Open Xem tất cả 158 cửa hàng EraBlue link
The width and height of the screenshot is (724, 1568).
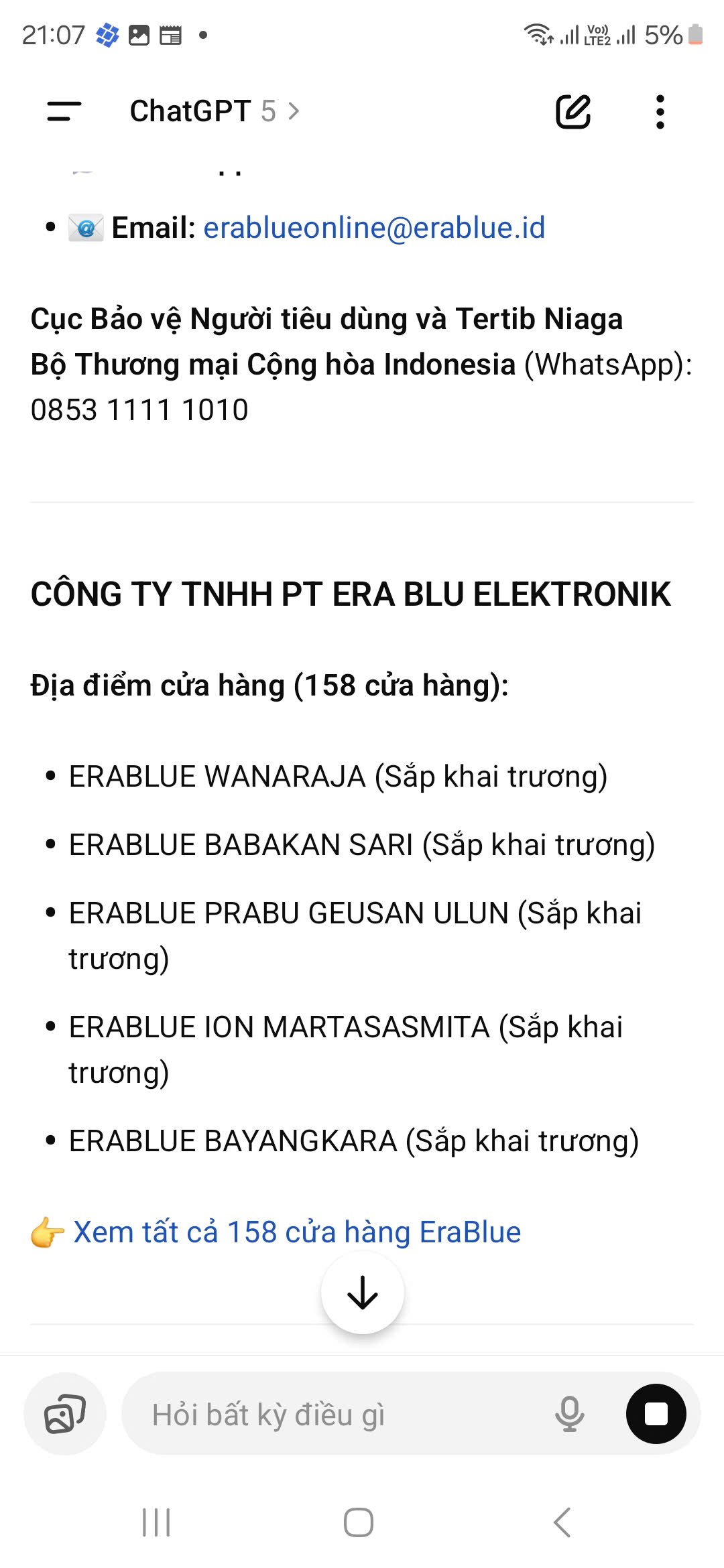(x=296, y=1232)
